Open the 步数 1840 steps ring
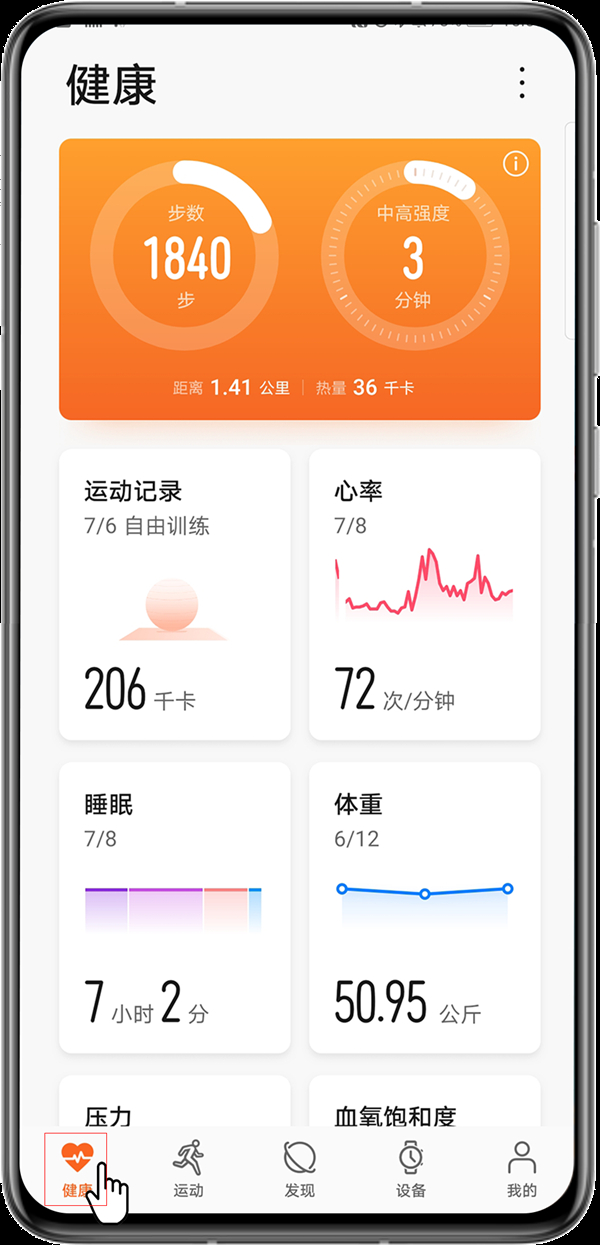This screenshot has width=600, height=1245. [x=186, y=256]
